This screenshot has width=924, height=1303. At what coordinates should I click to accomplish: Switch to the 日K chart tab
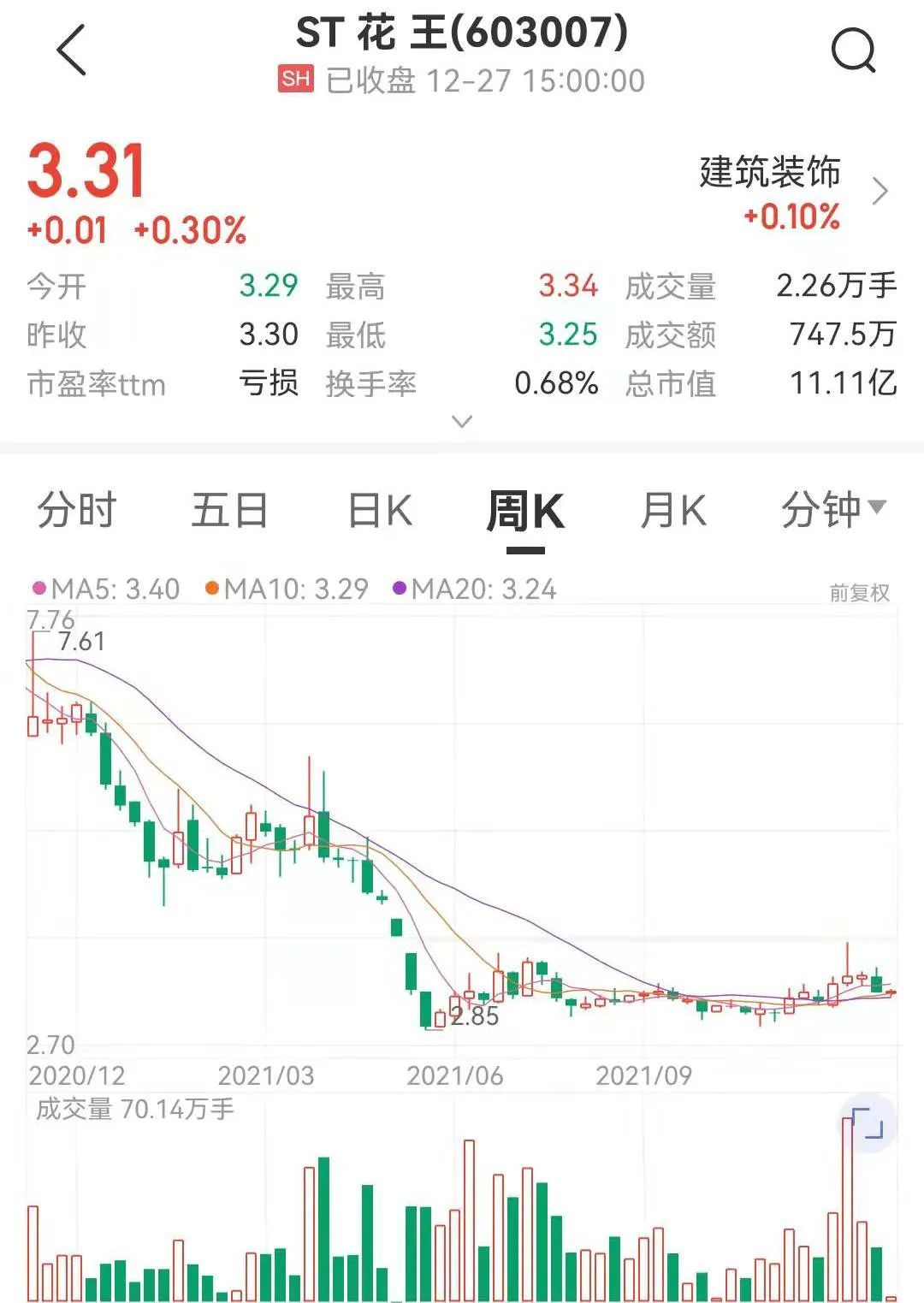[x=380, y=511]
